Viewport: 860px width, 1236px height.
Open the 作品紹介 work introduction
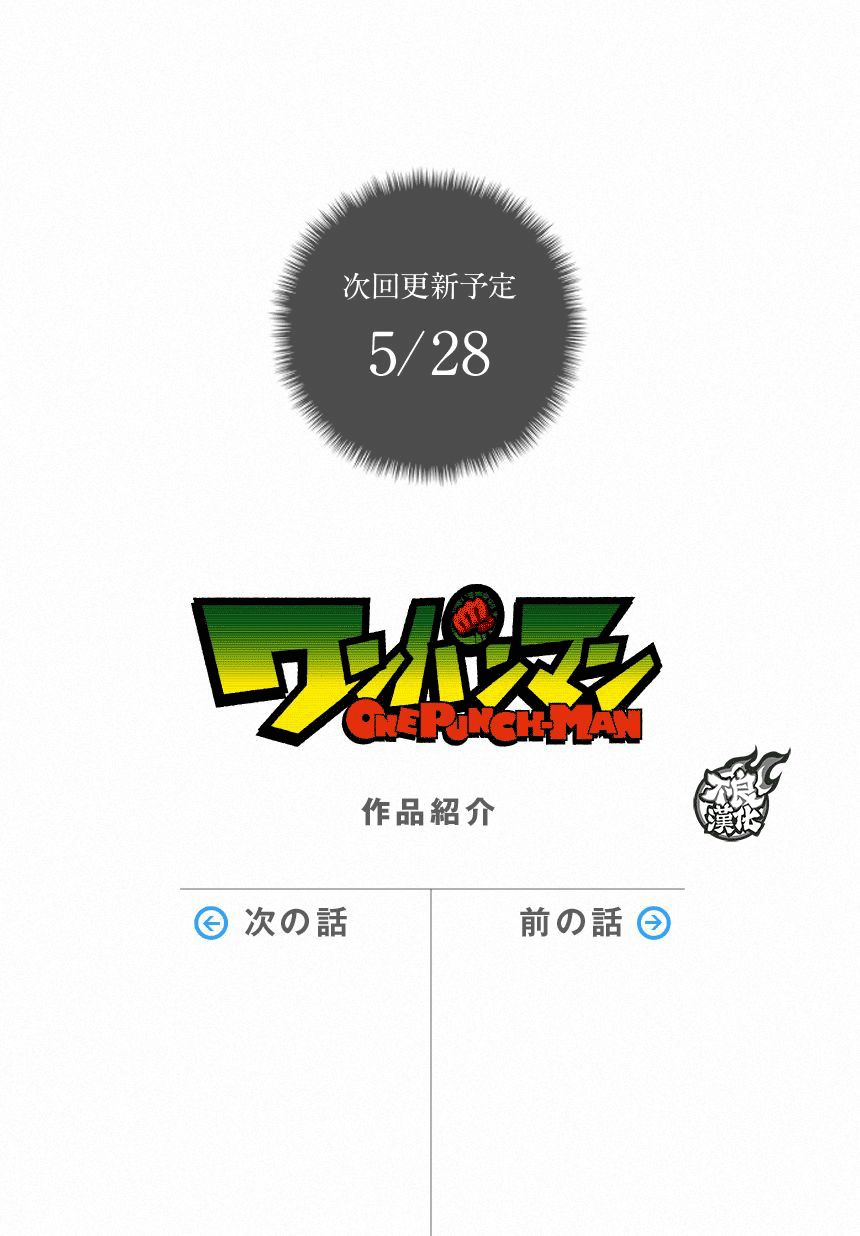point(428,812)
